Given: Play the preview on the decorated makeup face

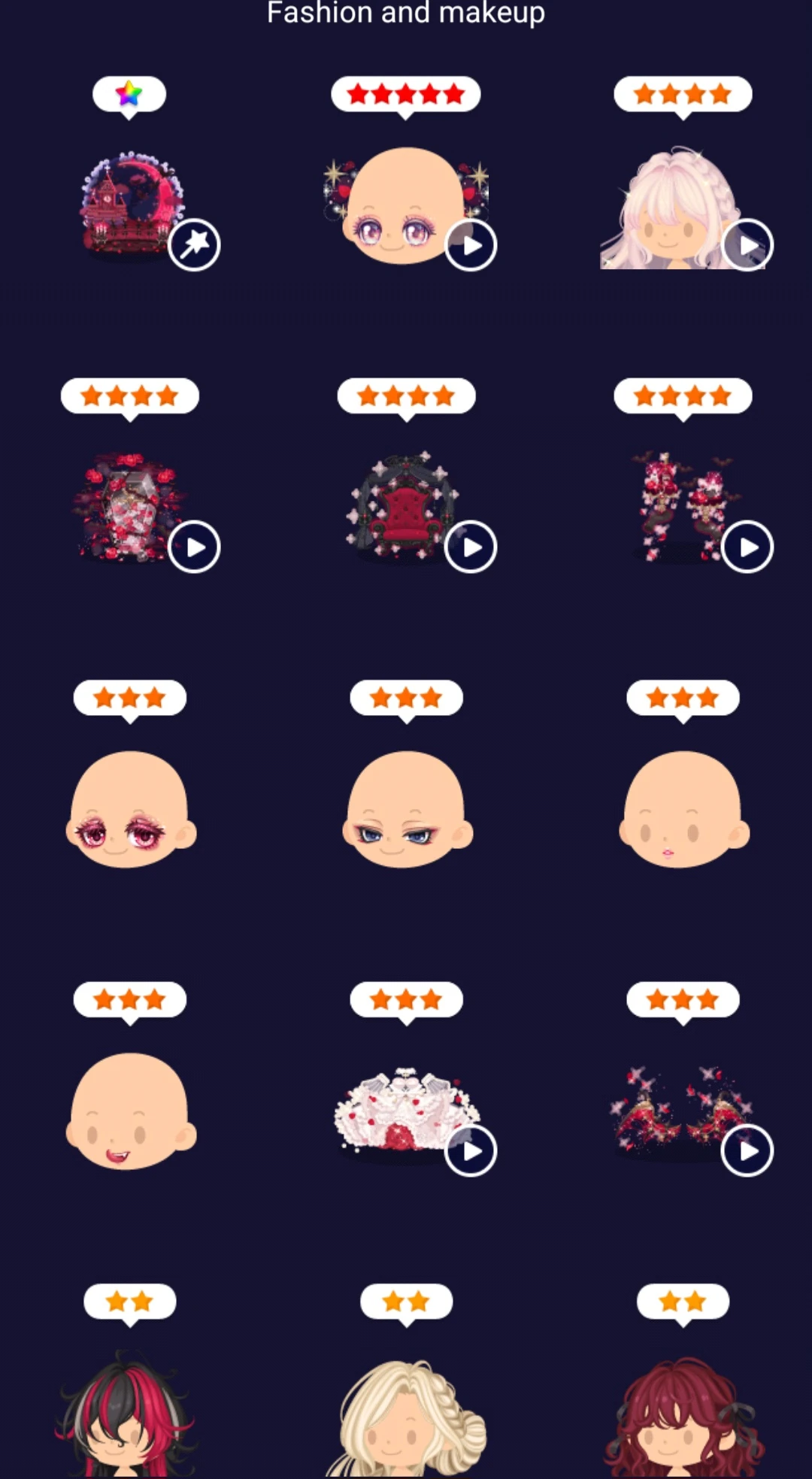Looking at the screenshot, I should (x=470, y=245).
